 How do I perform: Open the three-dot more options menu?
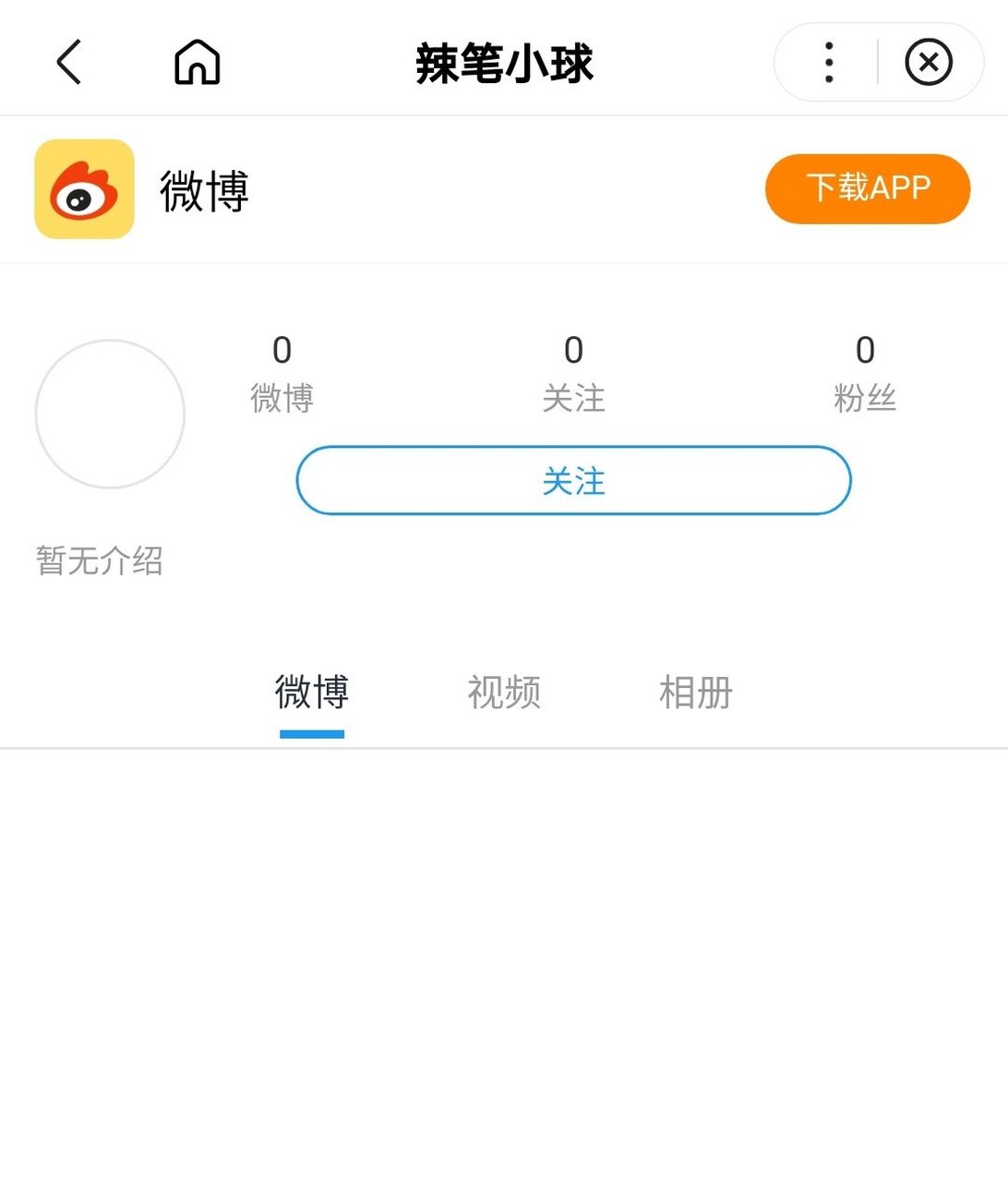[x=826, y=62]
